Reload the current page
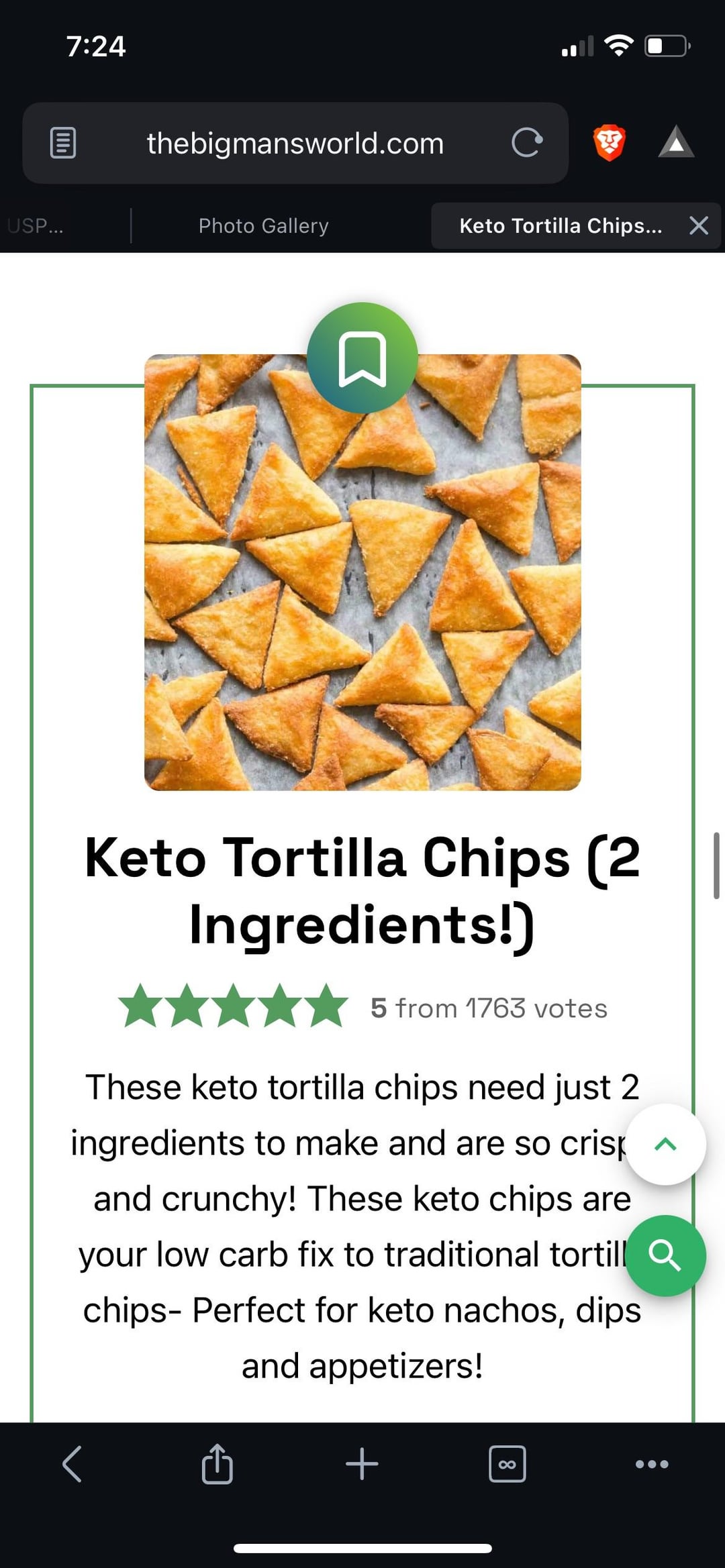725x1568 pixels. (527, 143)
